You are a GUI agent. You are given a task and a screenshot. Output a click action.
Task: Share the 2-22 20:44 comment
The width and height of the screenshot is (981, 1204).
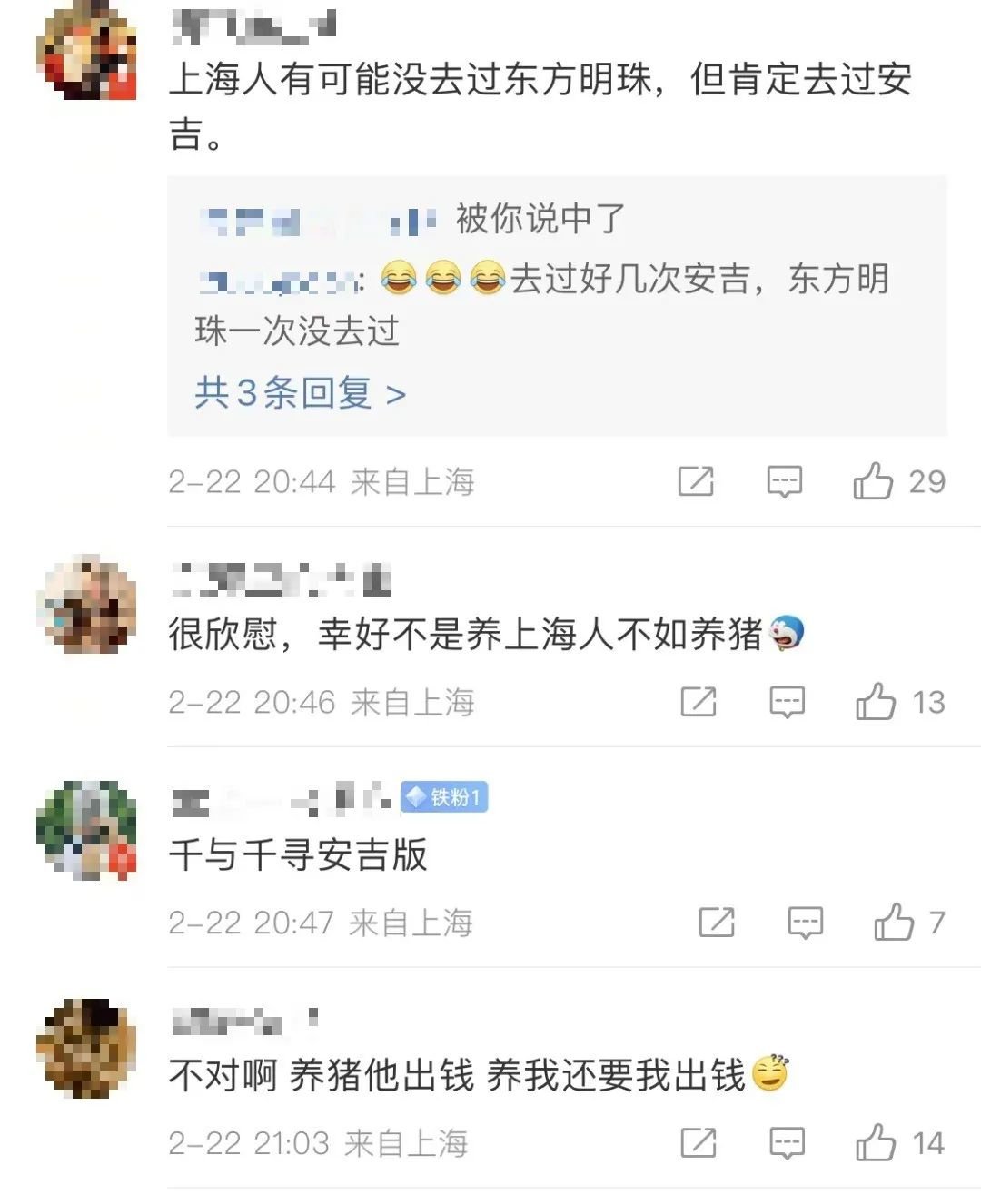click(696, 481)
